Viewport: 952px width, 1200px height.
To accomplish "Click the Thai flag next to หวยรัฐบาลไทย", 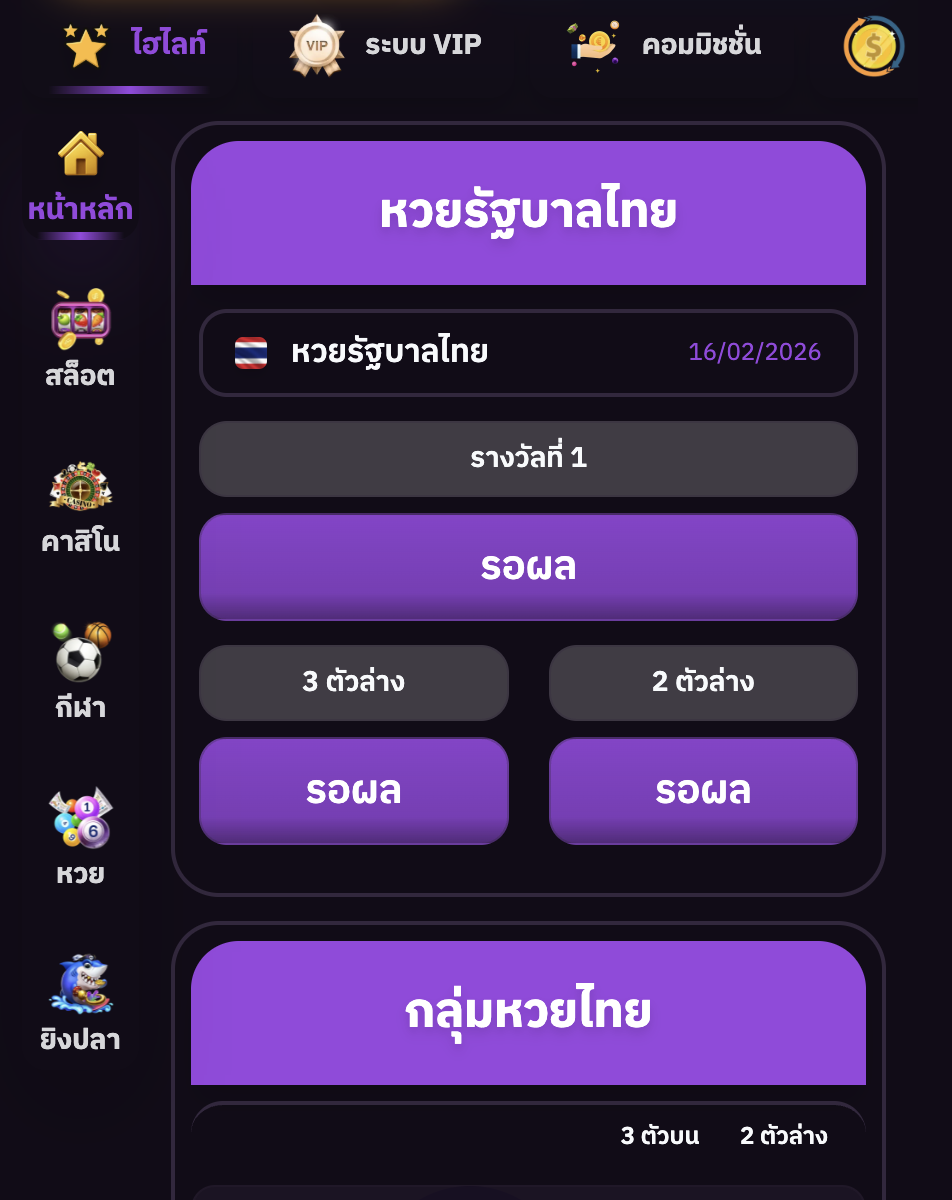I will click(250, 352).
